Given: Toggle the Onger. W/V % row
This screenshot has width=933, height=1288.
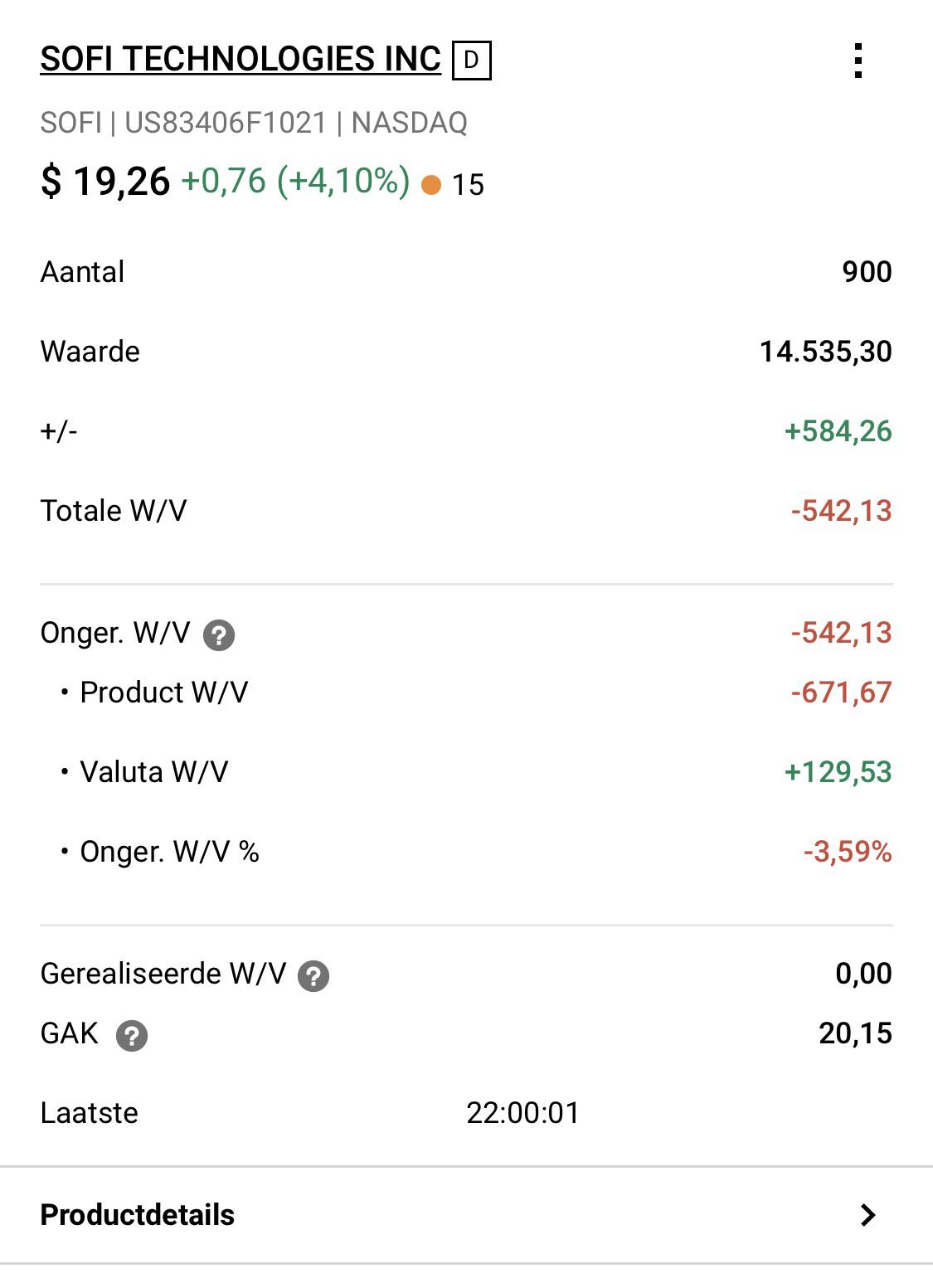Looking at the screenshot, I should tap(170, 851).
